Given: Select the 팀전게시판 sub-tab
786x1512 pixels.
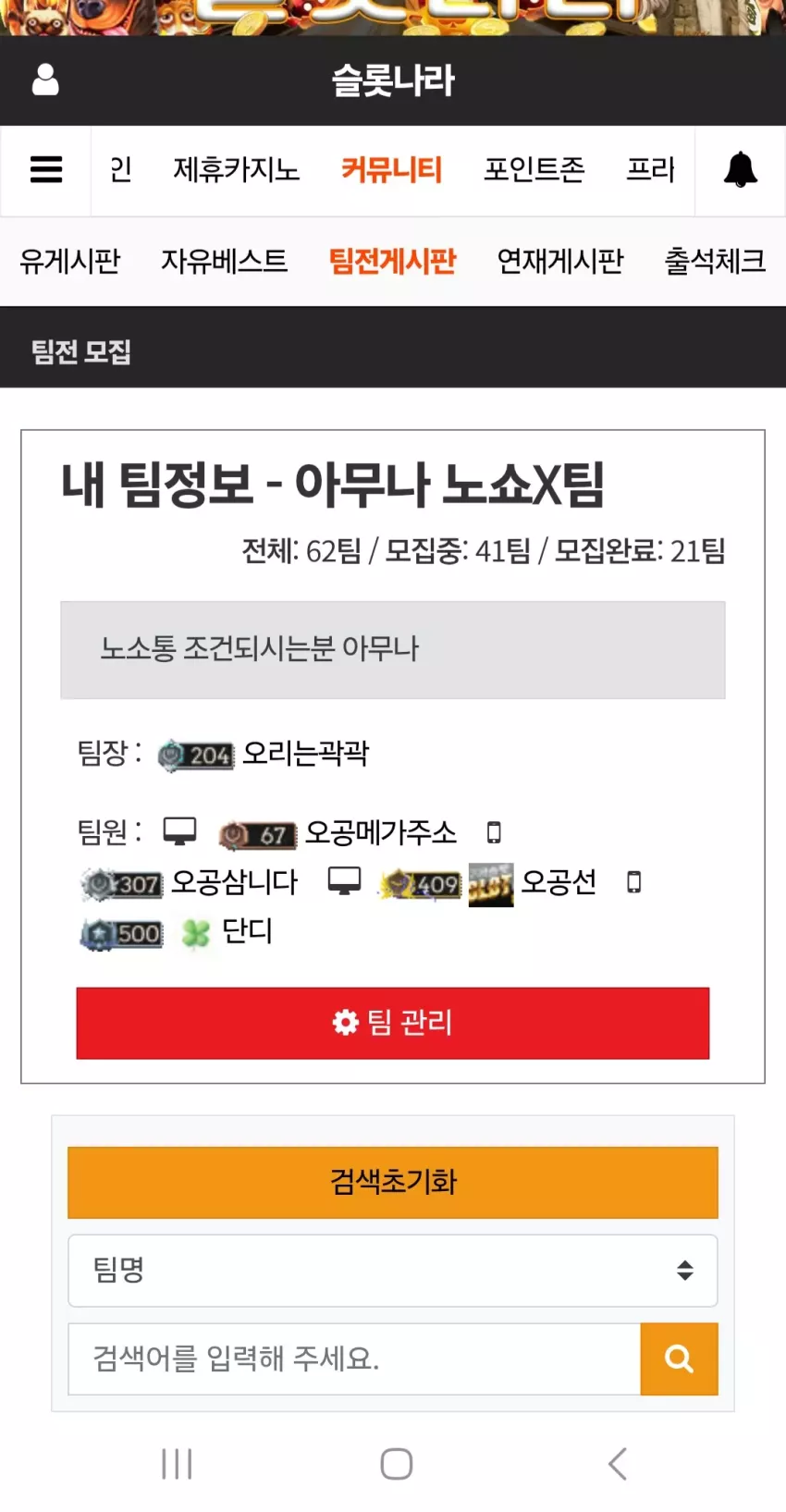Looking at the screenshot, I should pos(393,262).
